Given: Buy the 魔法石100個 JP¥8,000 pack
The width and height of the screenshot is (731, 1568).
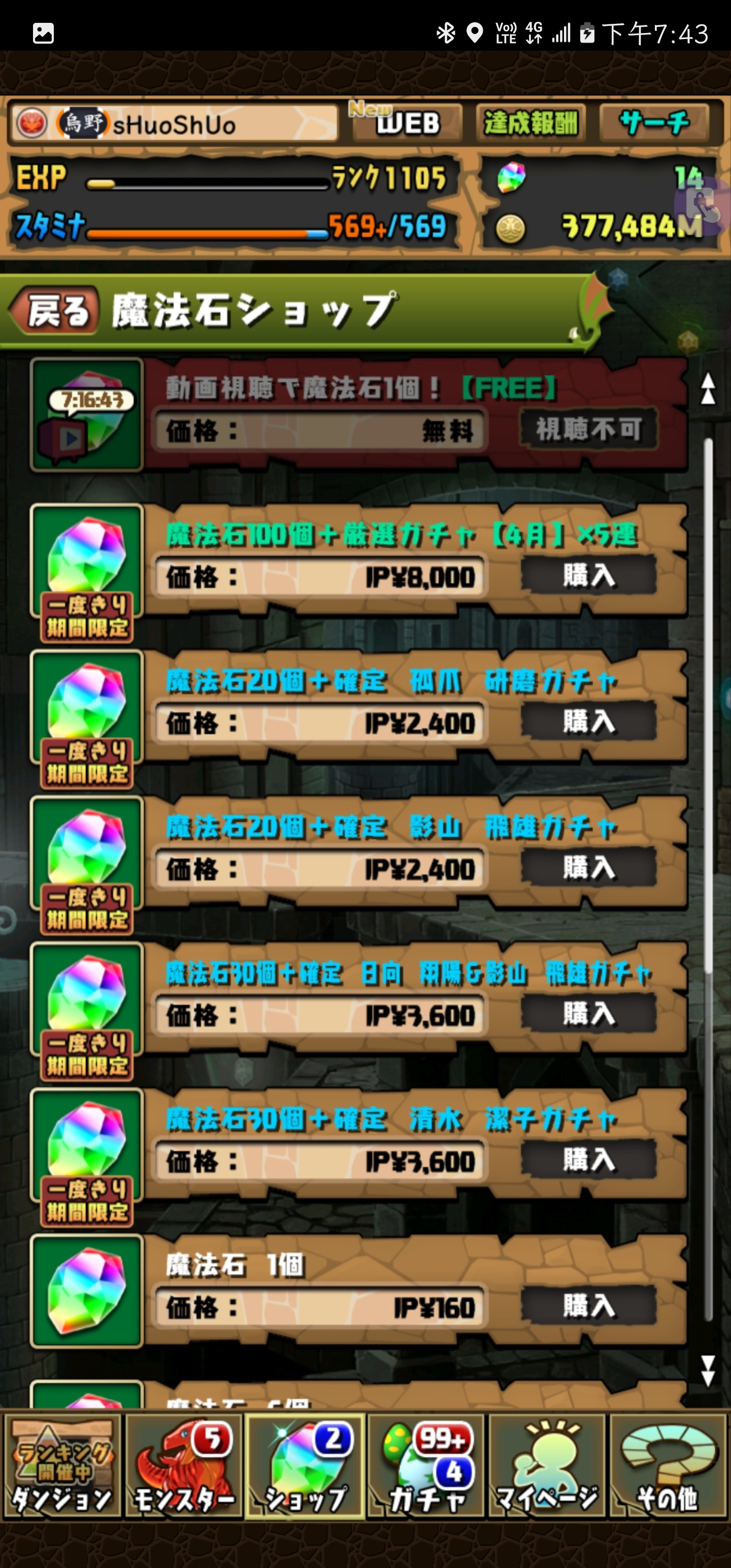Looking at the screenshot, I should [588, 576].
